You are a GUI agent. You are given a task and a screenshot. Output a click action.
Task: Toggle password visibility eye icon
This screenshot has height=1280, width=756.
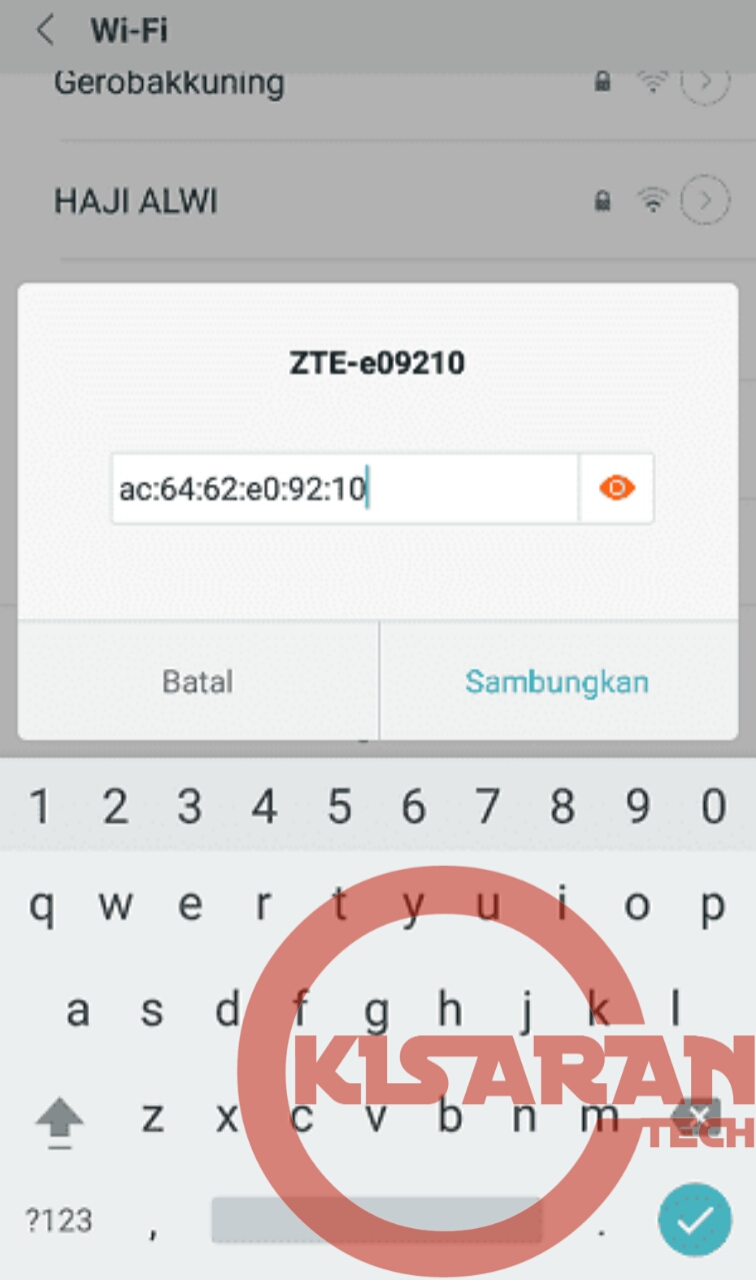617,488
